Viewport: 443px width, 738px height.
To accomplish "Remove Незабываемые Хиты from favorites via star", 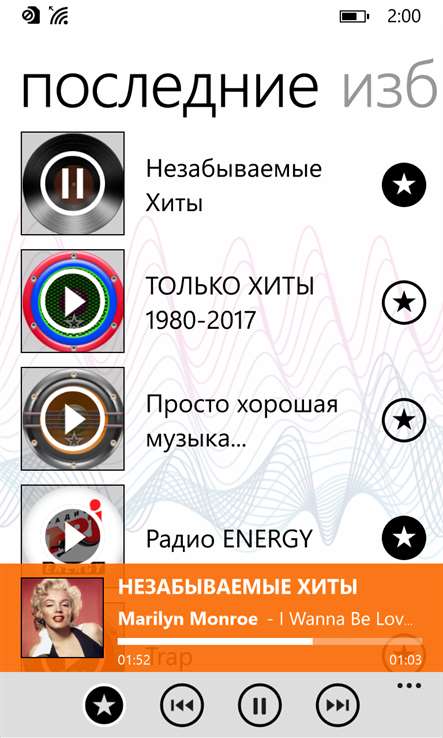I will [x=404, y=184].
